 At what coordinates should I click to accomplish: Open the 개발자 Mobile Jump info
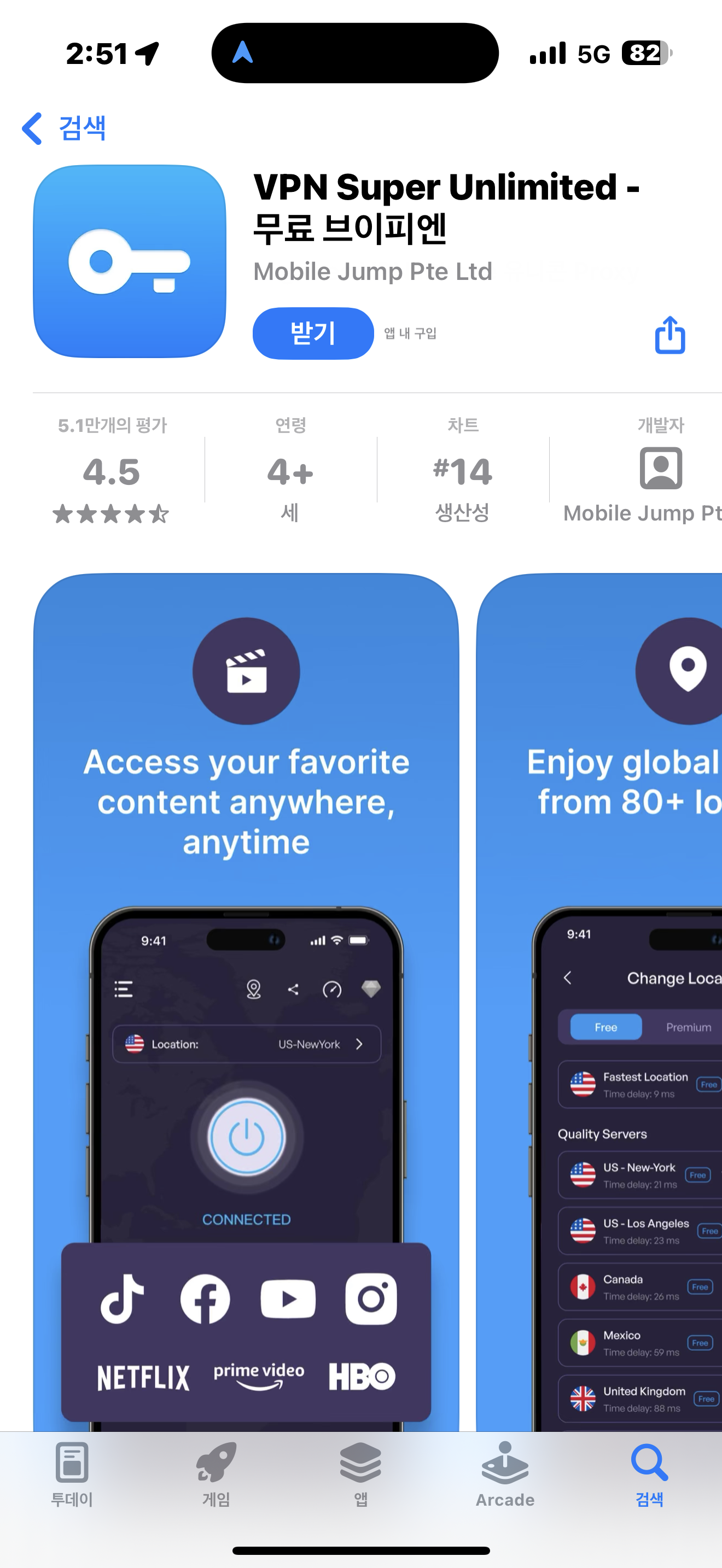tap(660, 472)
